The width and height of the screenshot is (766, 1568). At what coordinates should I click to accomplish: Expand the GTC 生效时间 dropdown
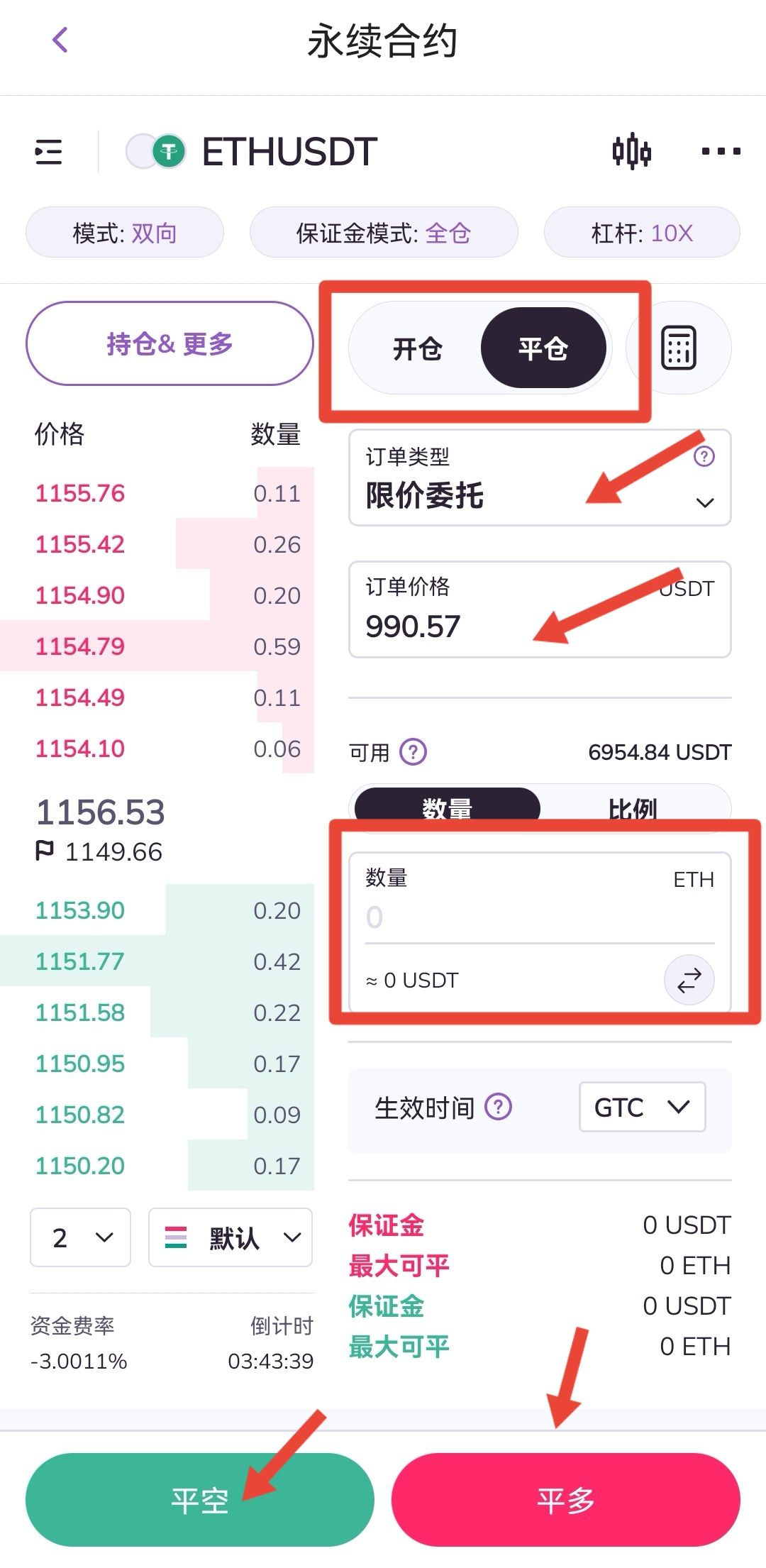642,1107
